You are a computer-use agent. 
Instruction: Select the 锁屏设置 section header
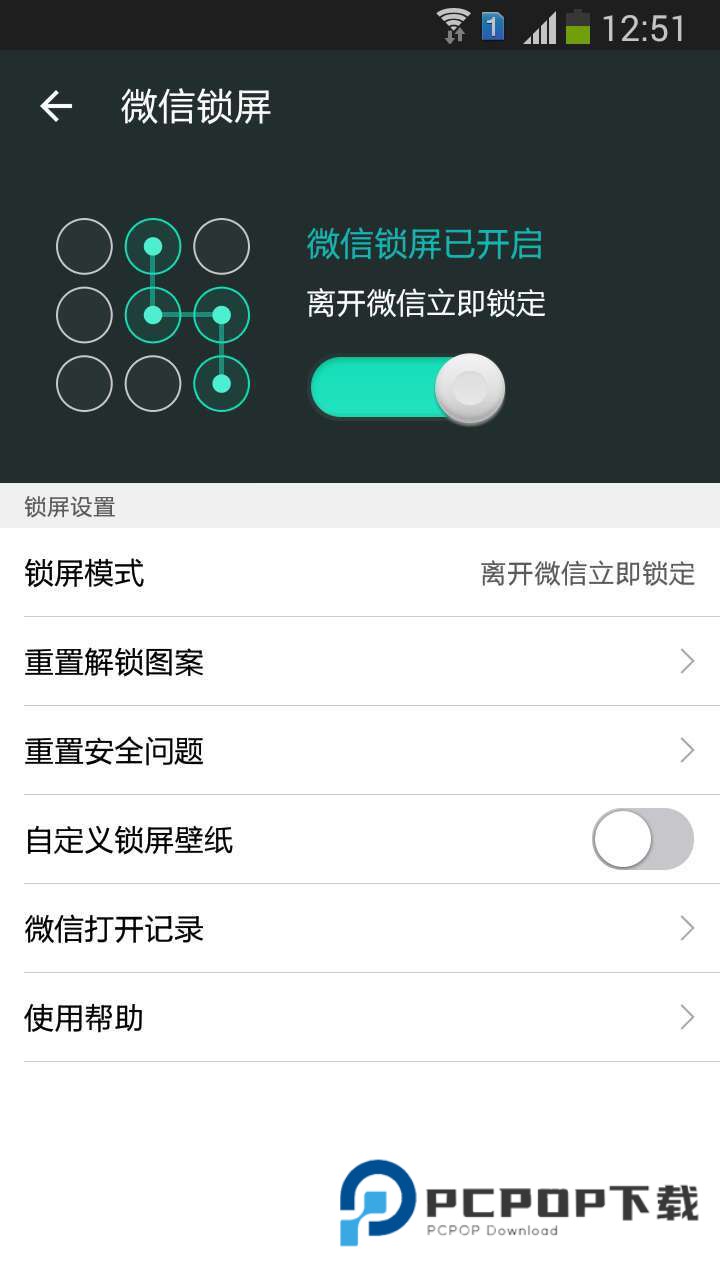coord(69,507)
